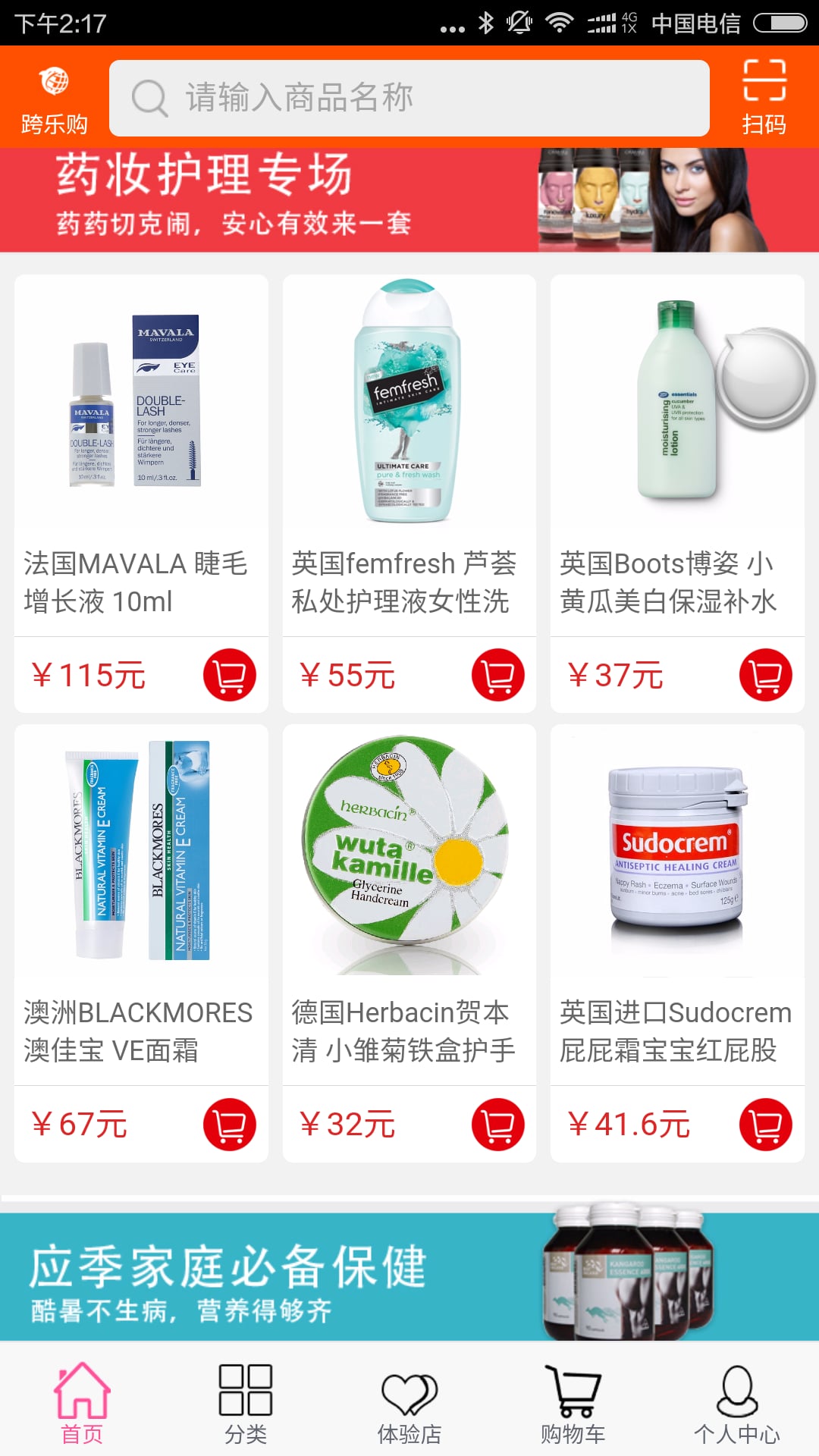Tap the 请输入商品名称 search field
The height and width of the screenshot is (1456, 819).
[x=409, y=99]
